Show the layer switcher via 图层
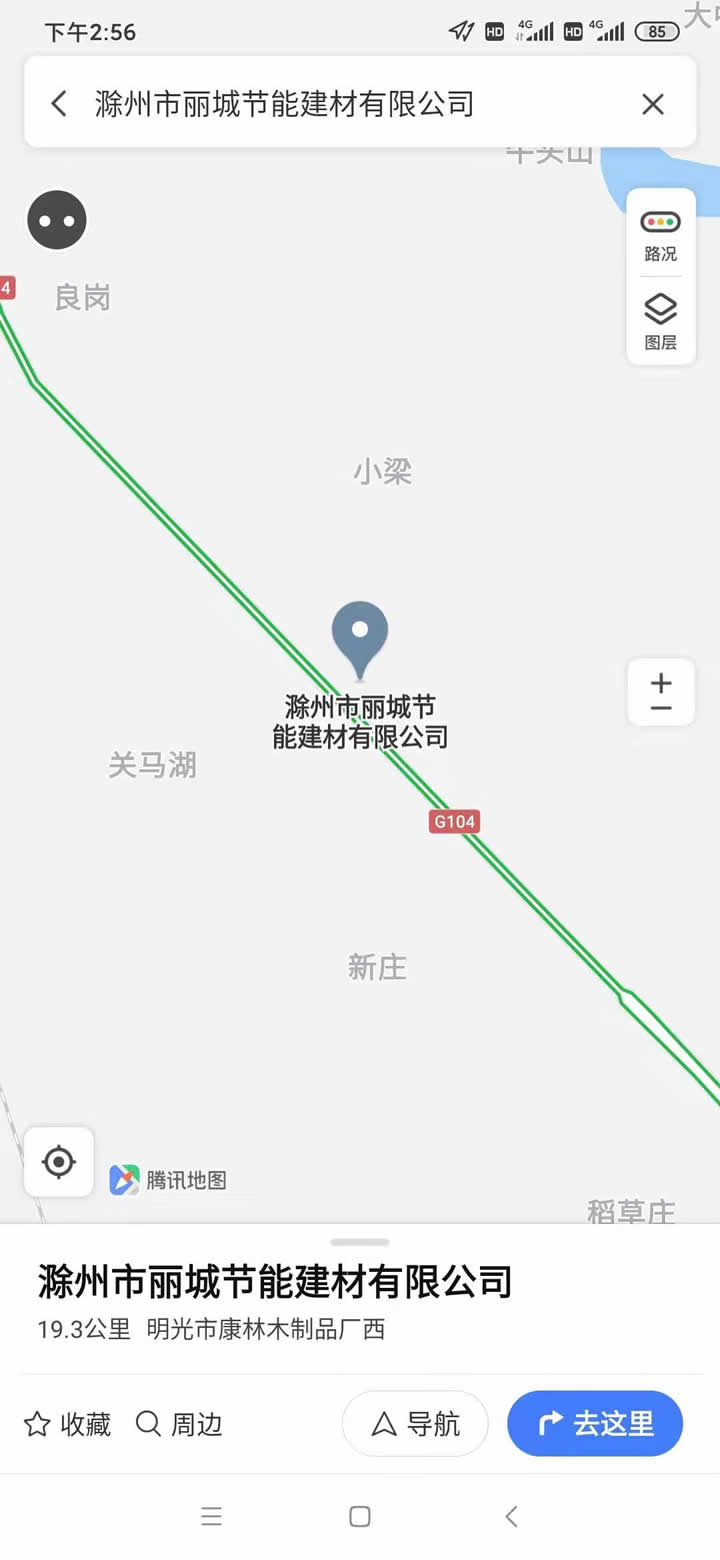720x1560 pixels. click(660, 322)
